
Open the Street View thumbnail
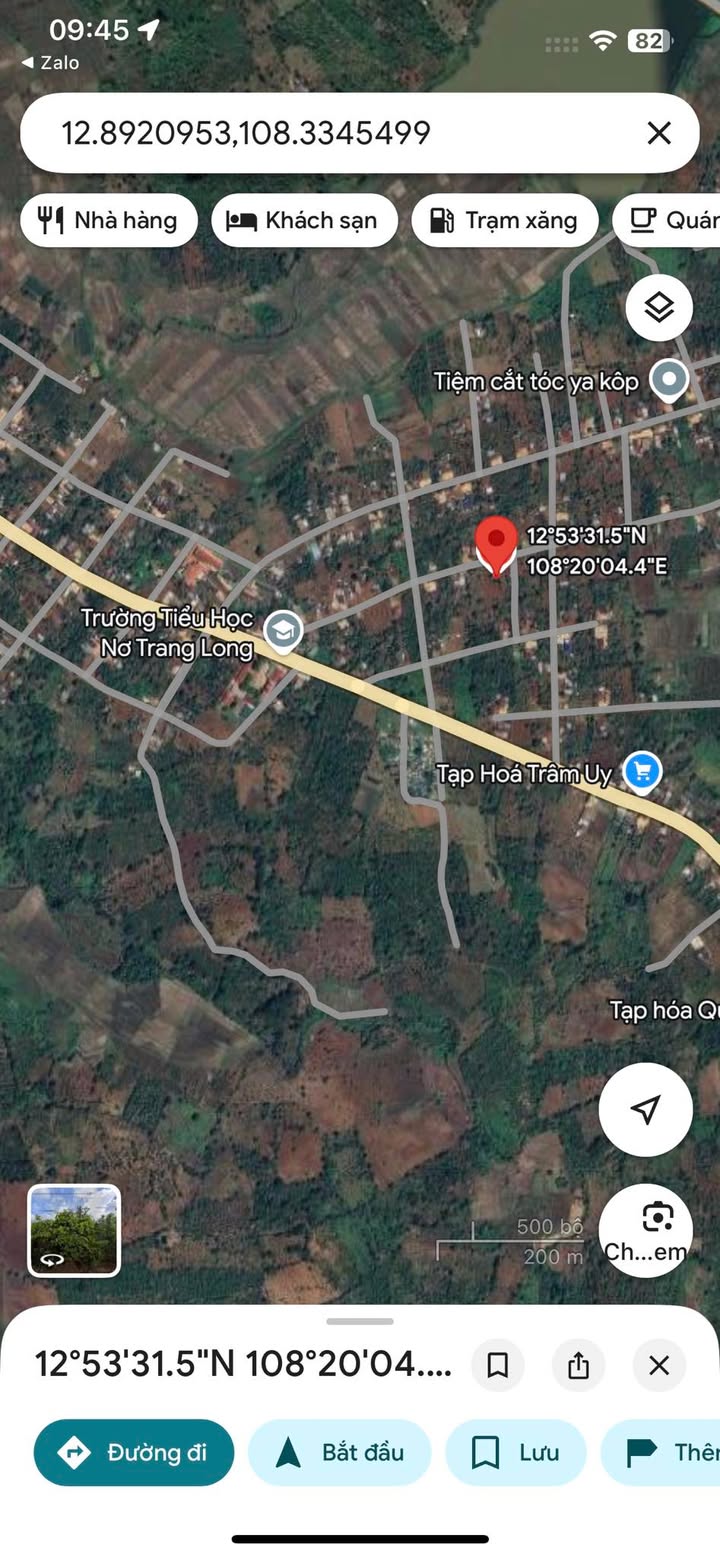(x=74, y=1230)
